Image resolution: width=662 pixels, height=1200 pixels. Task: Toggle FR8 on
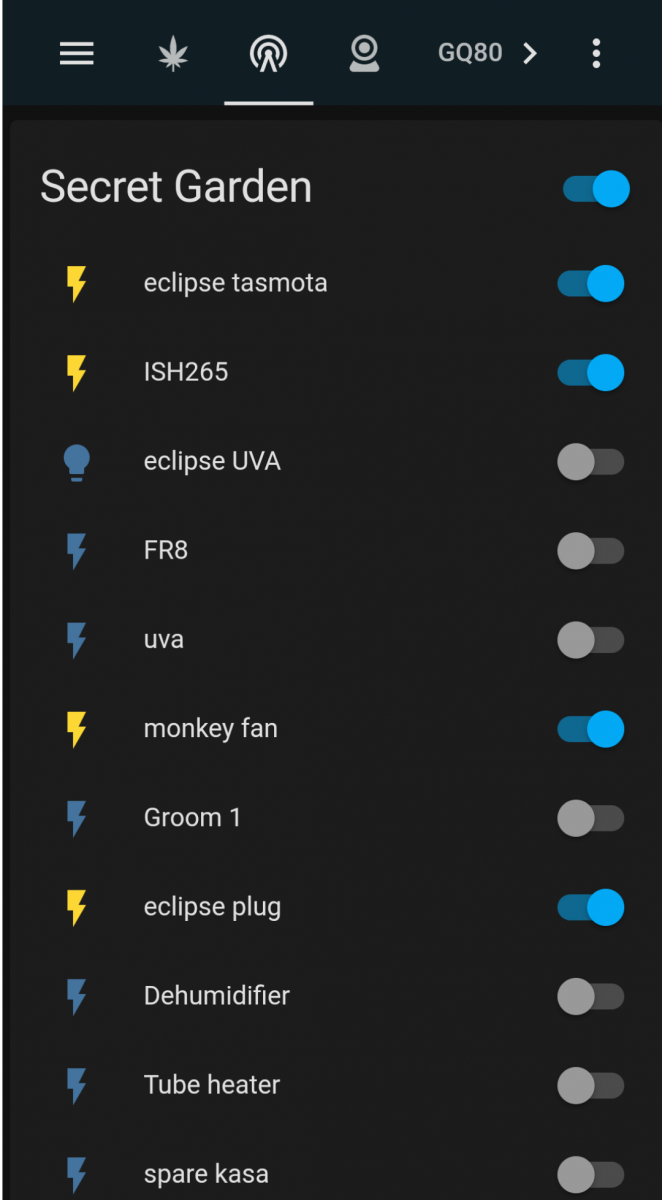coord(591,551)
